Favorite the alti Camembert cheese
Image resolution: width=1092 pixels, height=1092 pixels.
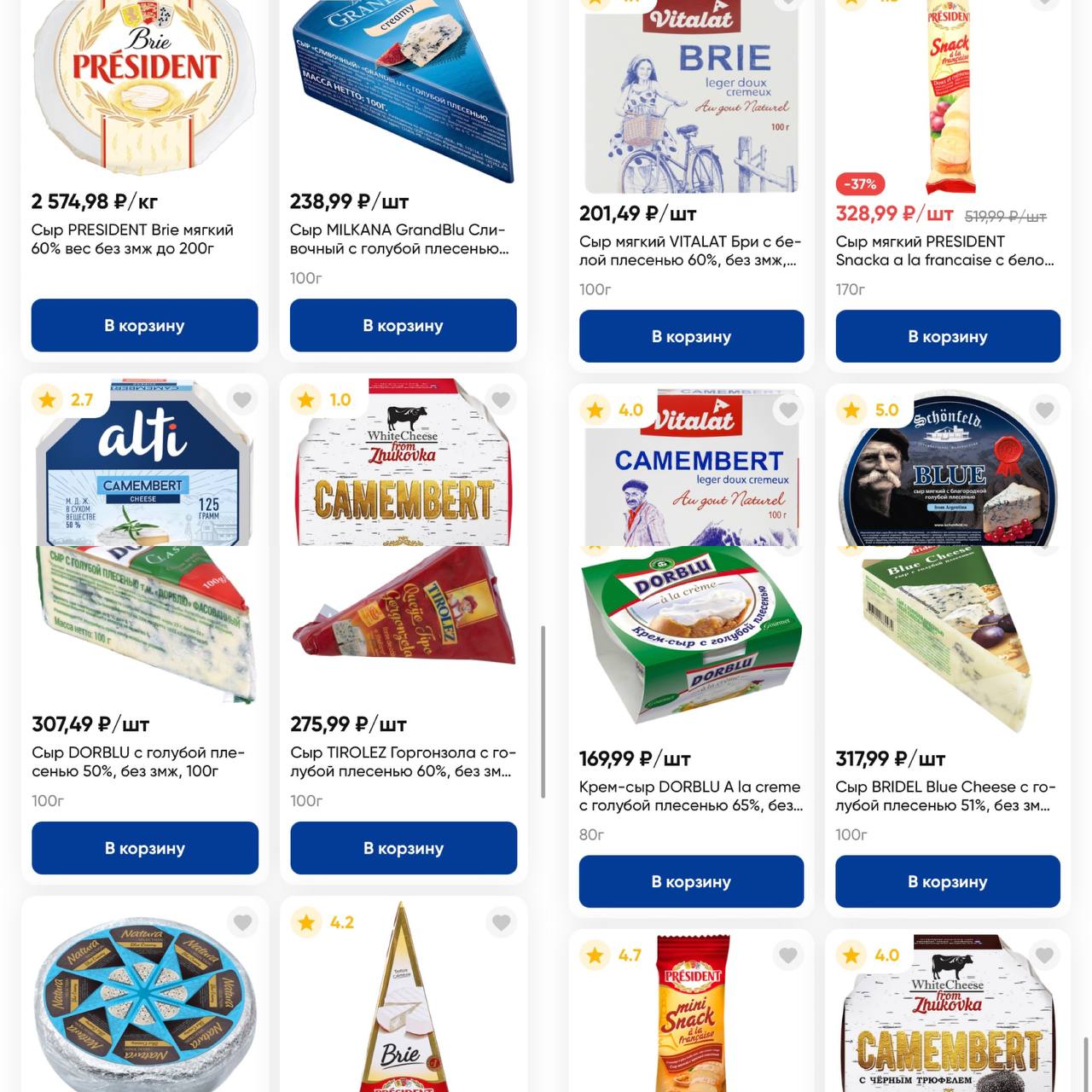(x=242, y=399)
